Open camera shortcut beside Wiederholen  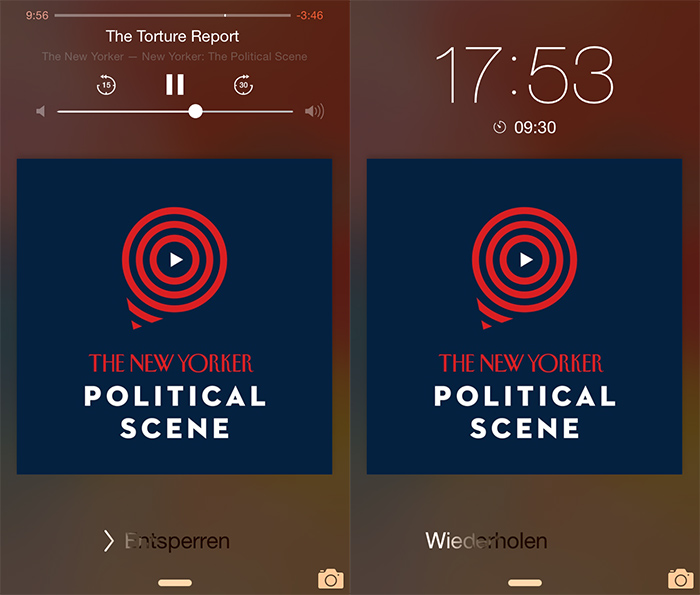680,578
